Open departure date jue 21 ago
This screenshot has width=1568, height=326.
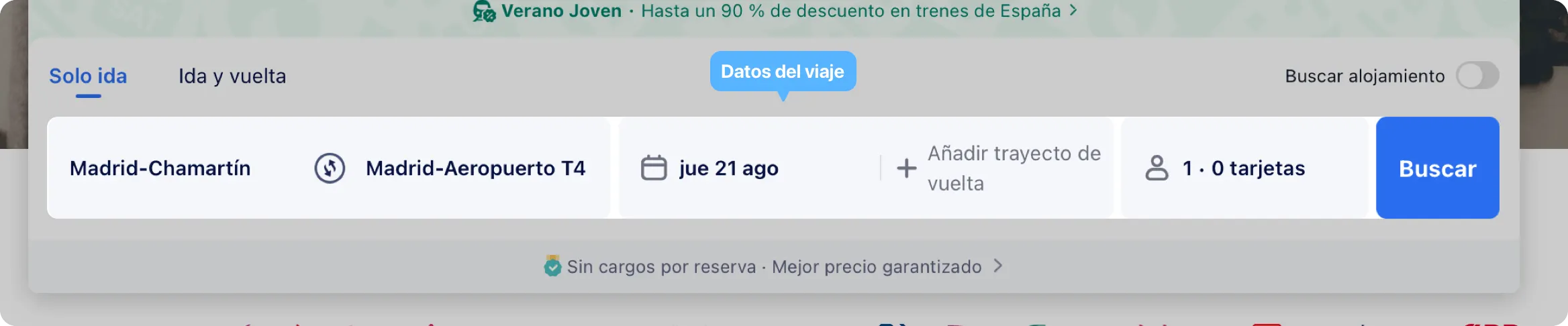(x=728, y=168)
